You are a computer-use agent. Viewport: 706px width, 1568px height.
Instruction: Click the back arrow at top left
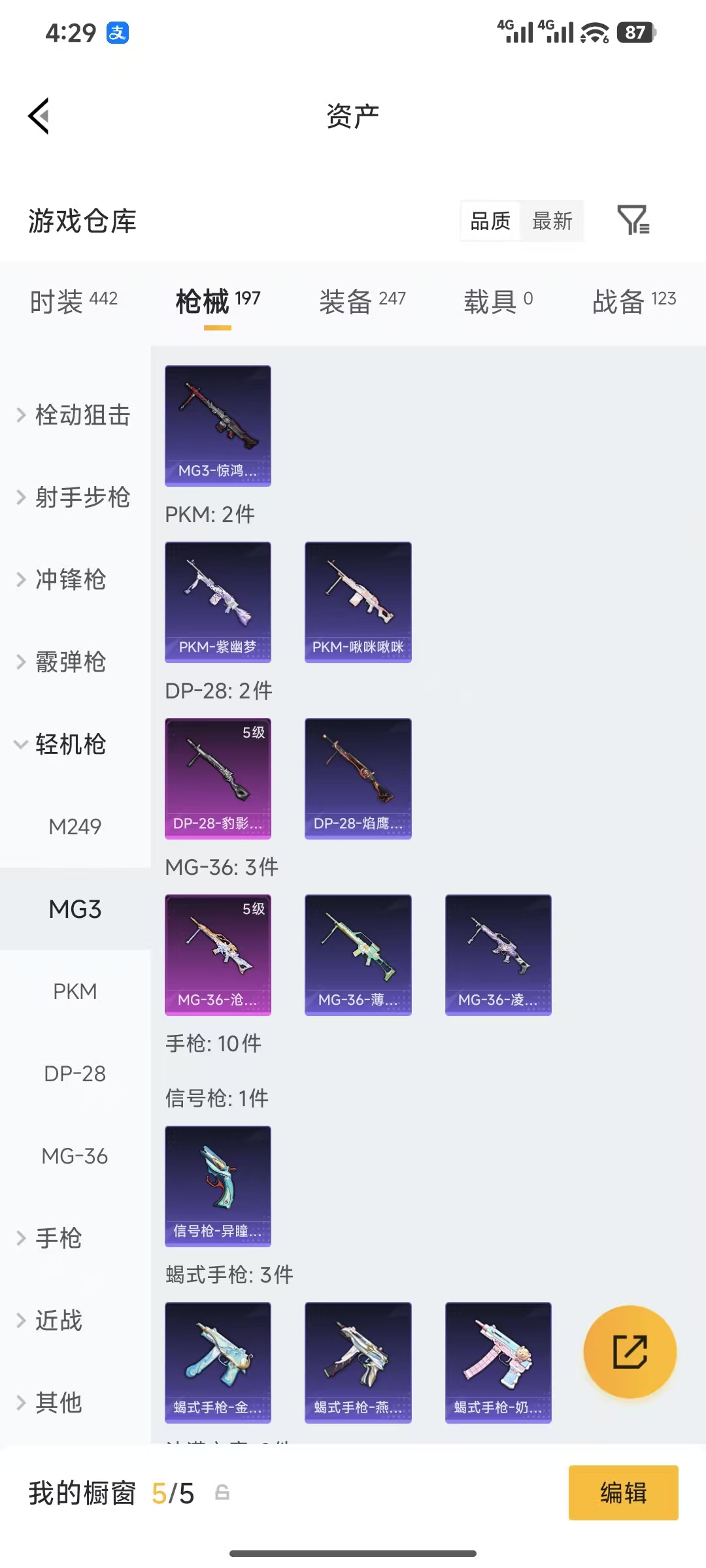tap(39, 116)
